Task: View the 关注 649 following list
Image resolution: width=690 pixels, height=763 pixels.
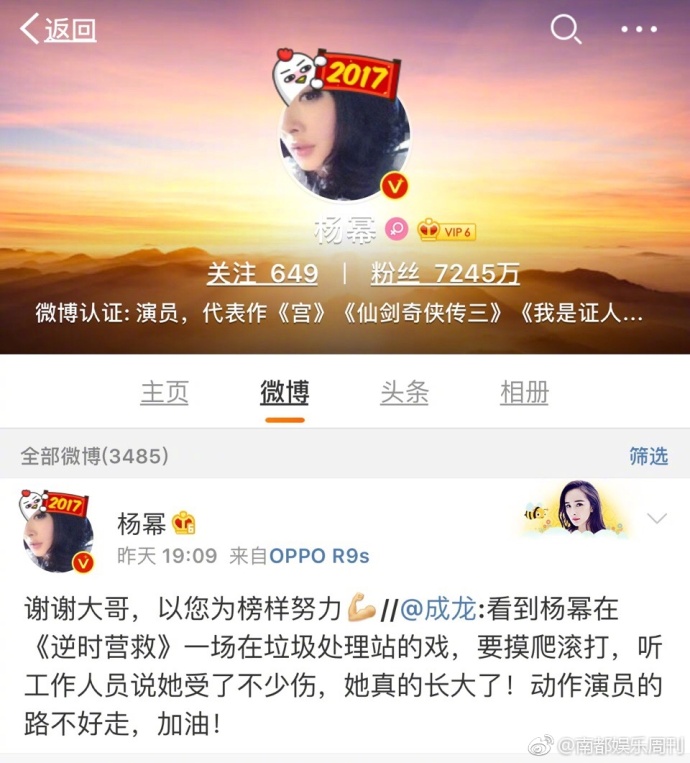Action: (x=262, y=274)
